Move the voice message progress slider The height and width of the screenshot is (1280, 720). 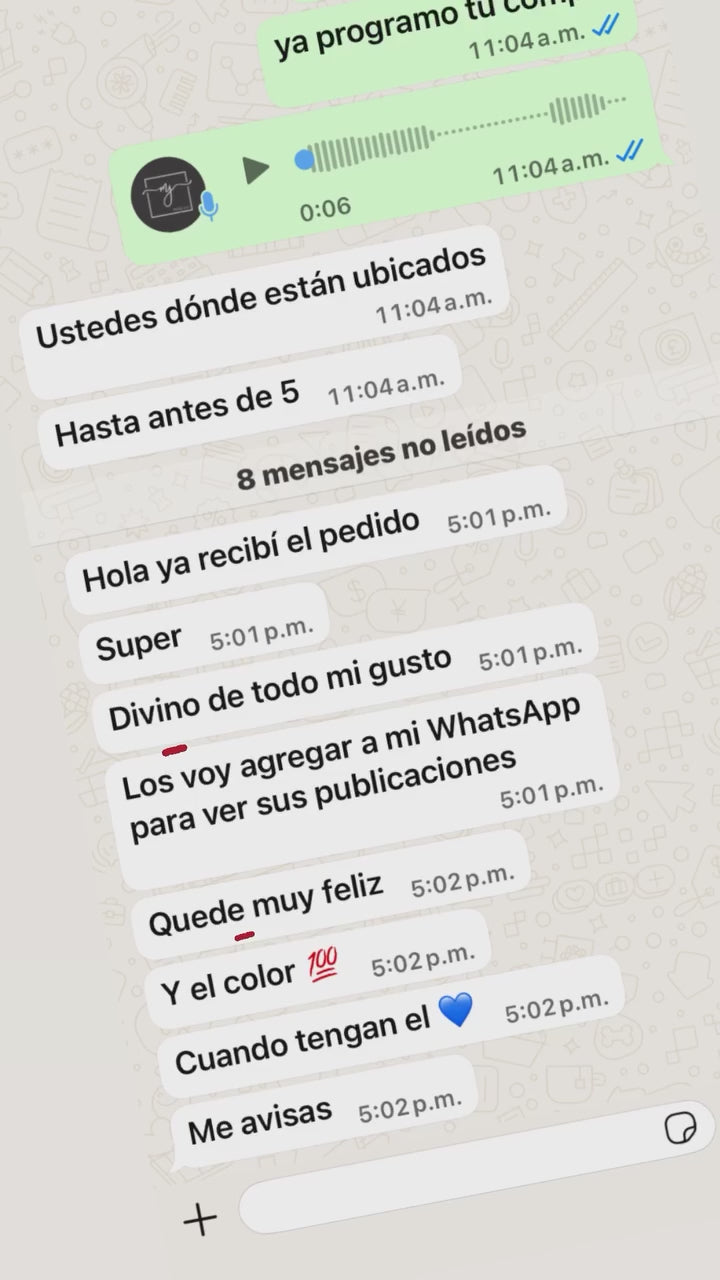tap(303, 160)
